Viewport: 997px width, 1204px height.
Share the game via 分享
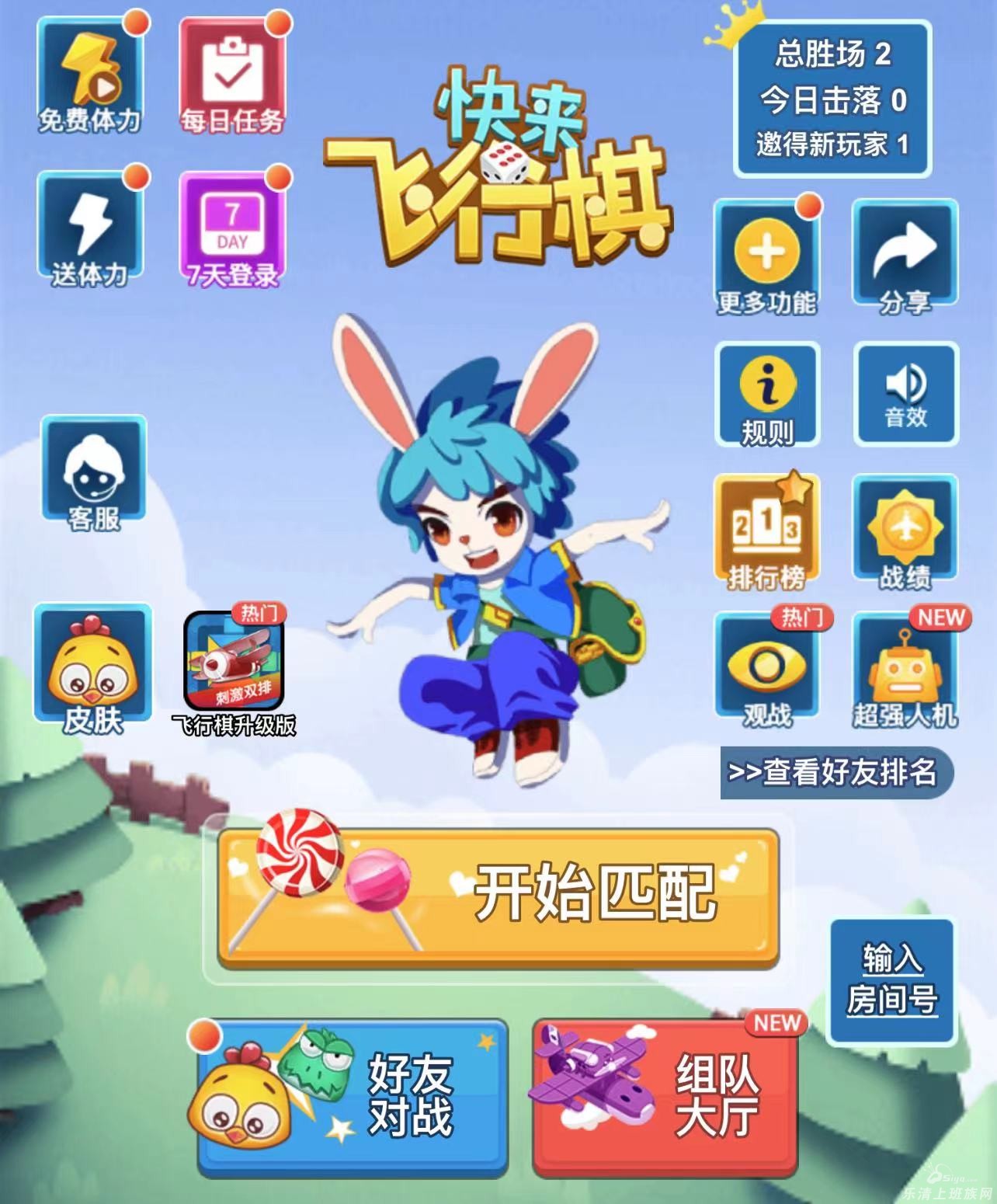click(x=905, y=258)
